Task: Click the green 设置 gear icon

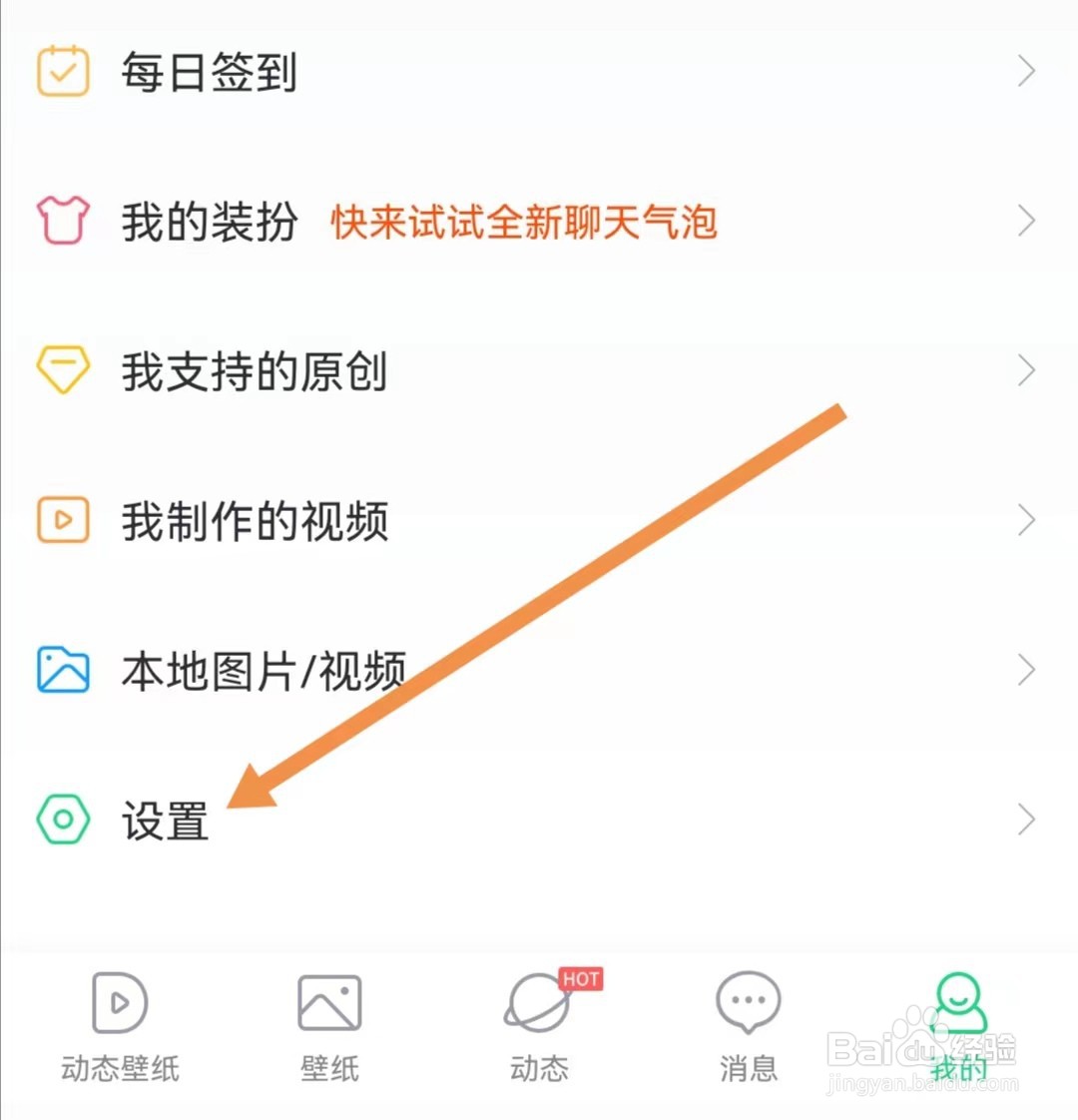Action: (63, 820)
